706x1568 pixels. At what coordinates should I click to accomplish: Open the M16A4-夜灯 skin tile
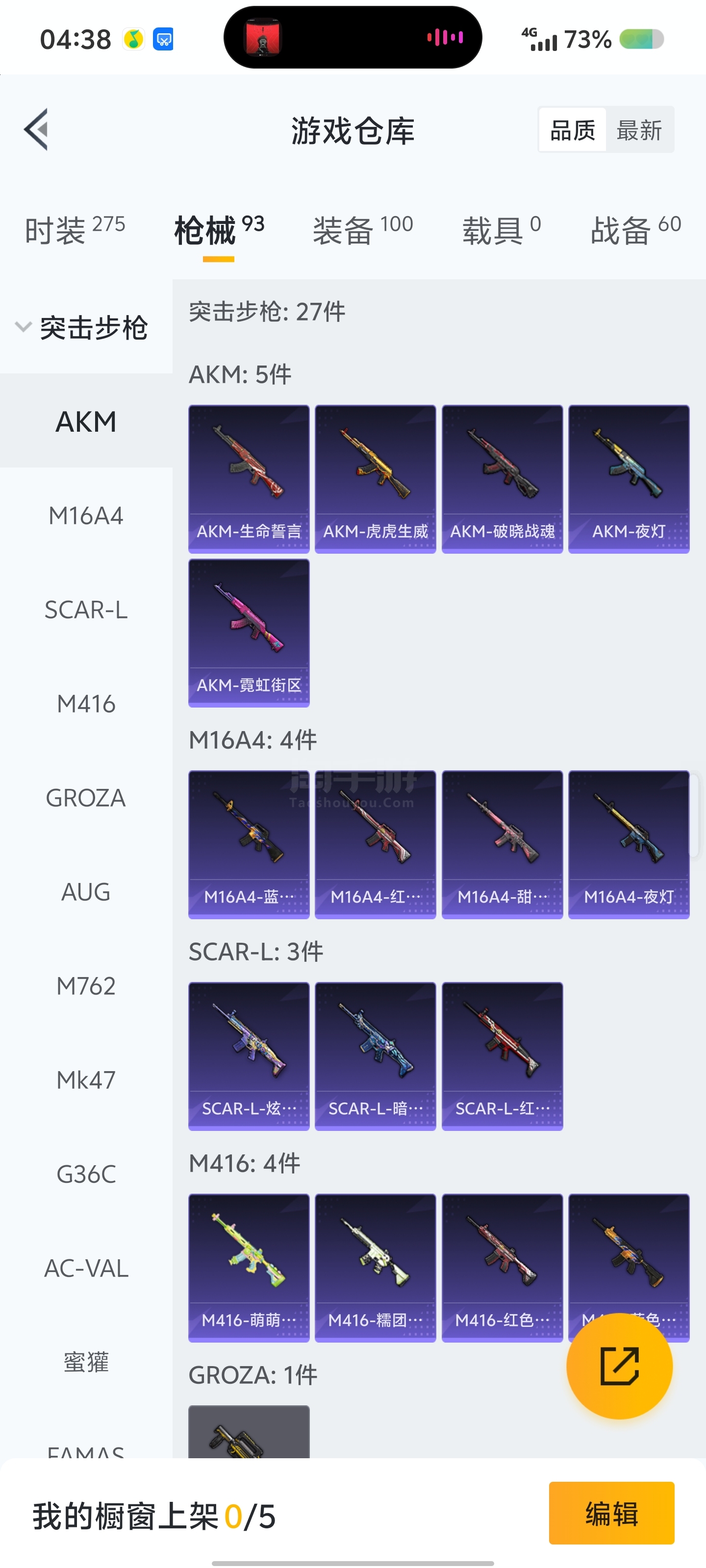[x=629, y=844]
